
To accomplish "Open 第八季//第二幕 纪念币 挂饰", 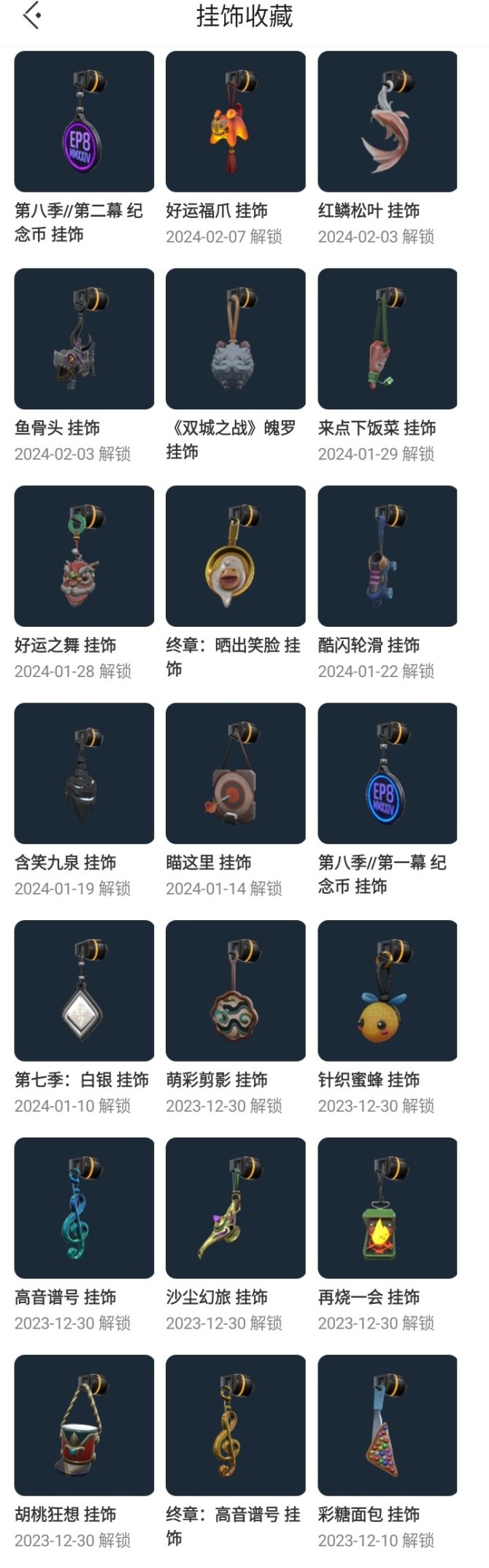I will click(84, 122).
